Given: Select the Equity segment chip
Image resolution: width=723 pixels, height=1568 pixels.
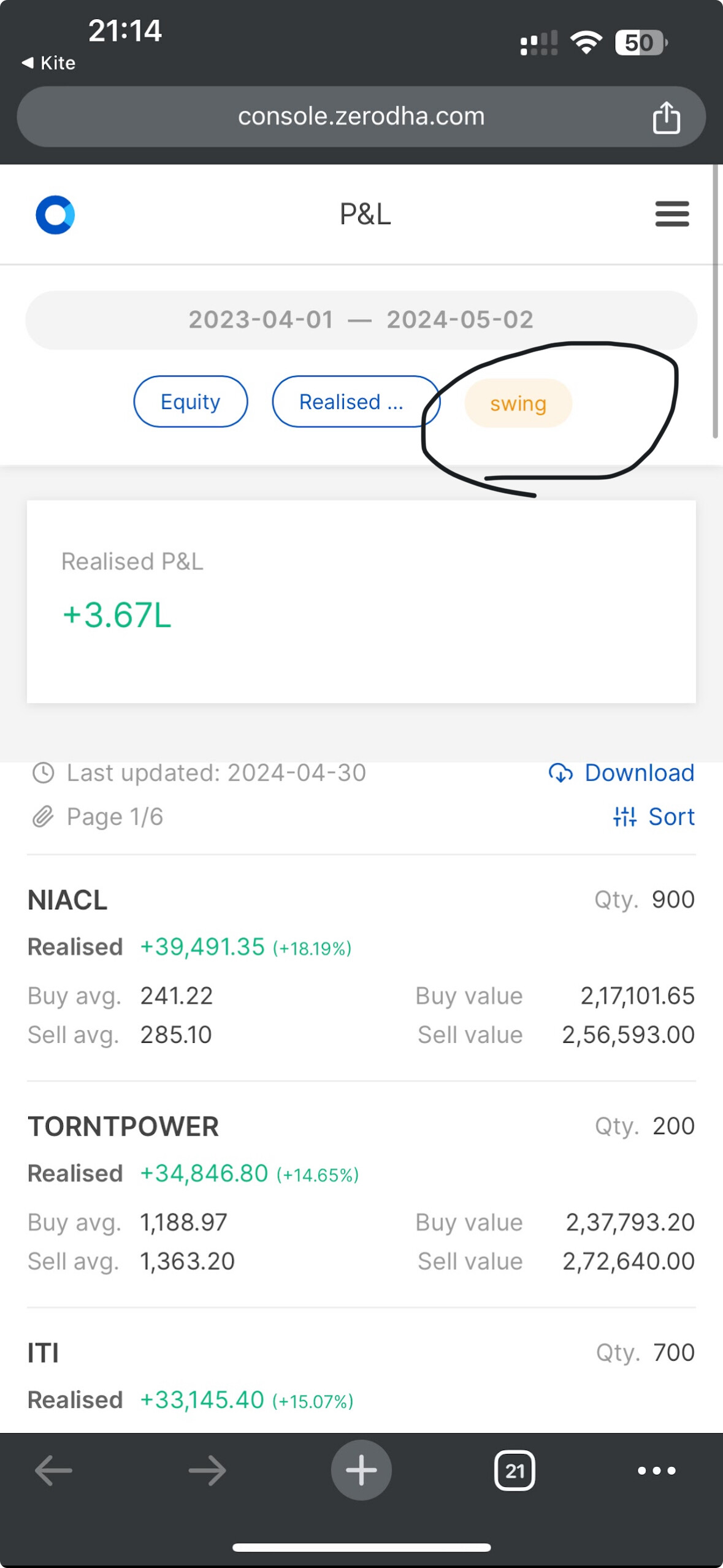Looking at the screenshot, I should (x=191, y=402).
